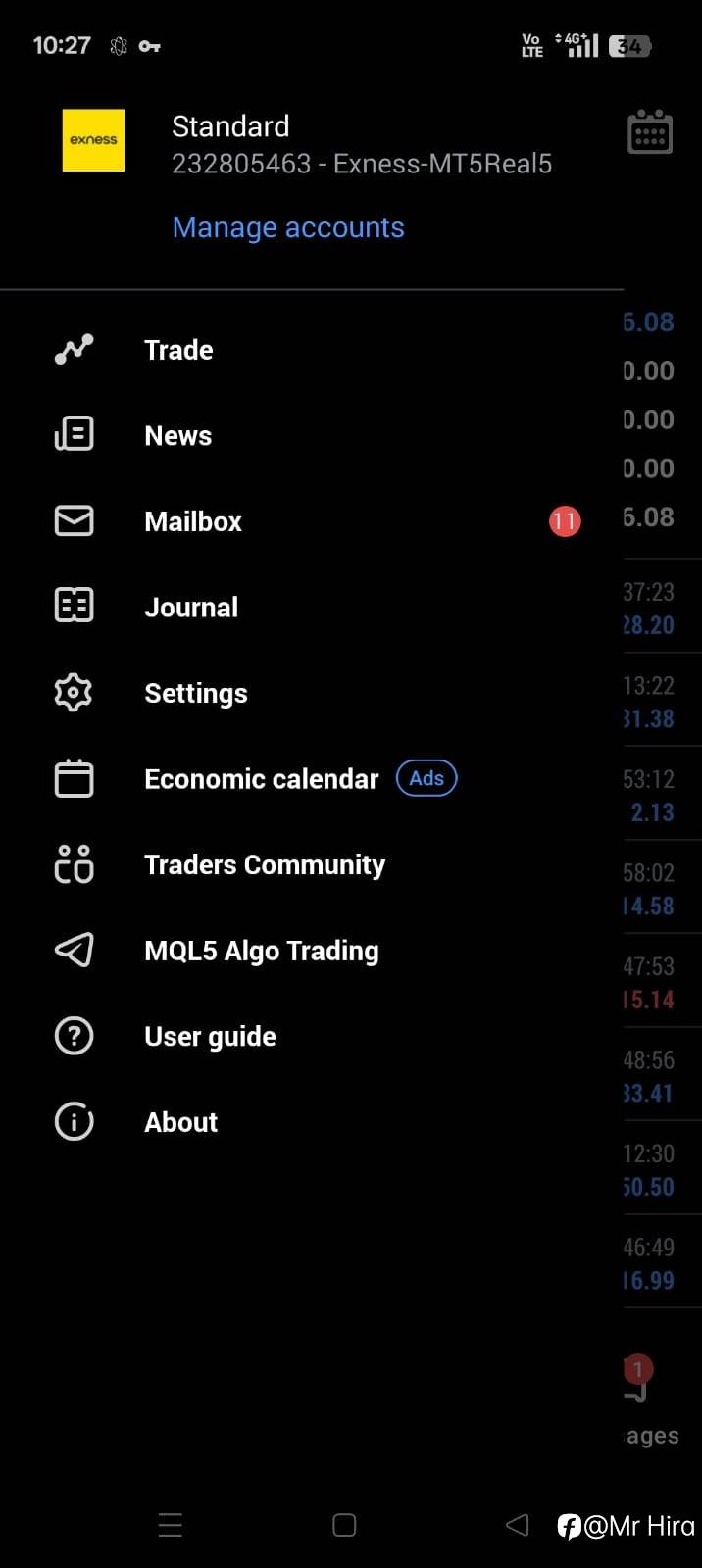Image resolution: width=702 pixels, height=1568 pixels.
Task: Show the About page
Action: pyautogui.click(x=312, y=1122)
